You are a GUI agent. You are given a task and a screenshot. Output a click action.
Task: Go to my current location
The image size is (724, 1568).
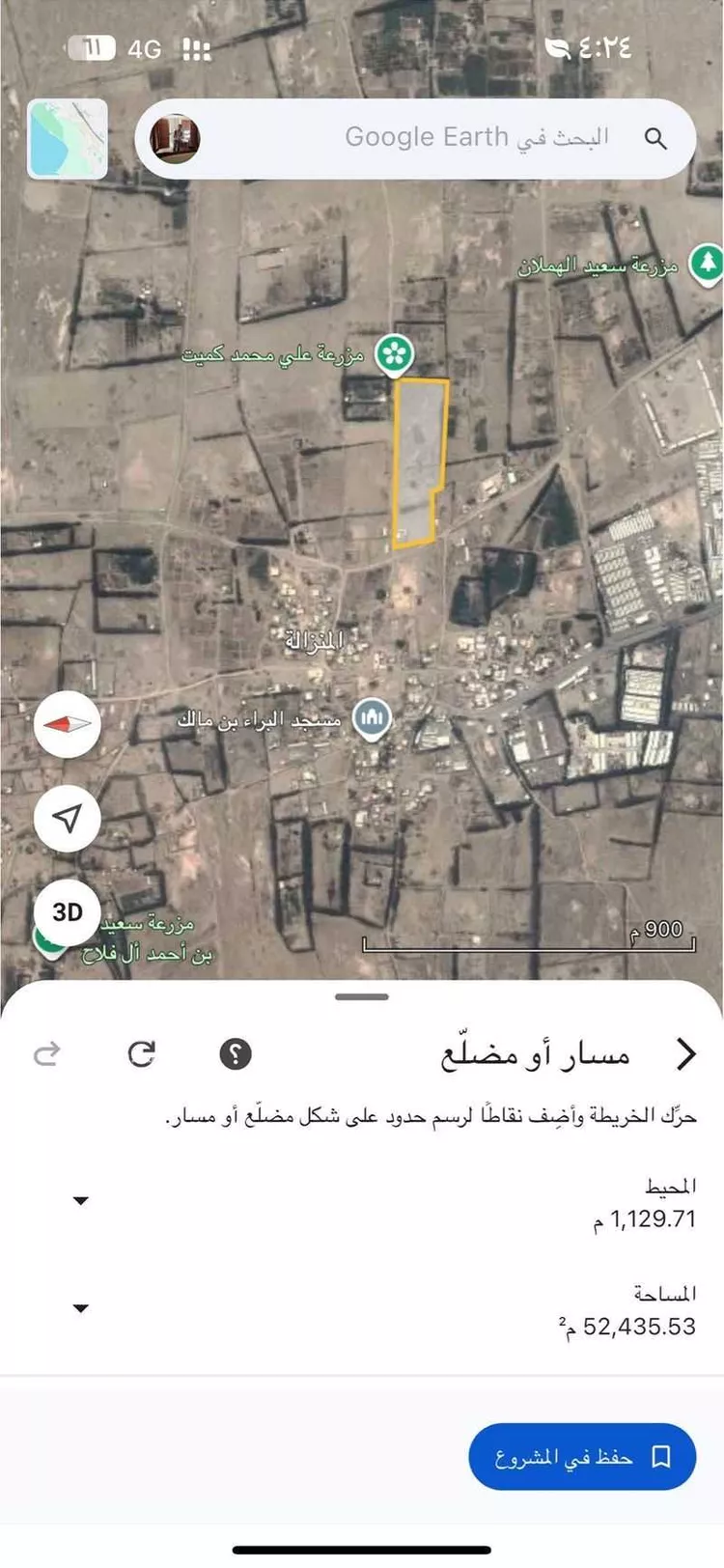point(68,819)
